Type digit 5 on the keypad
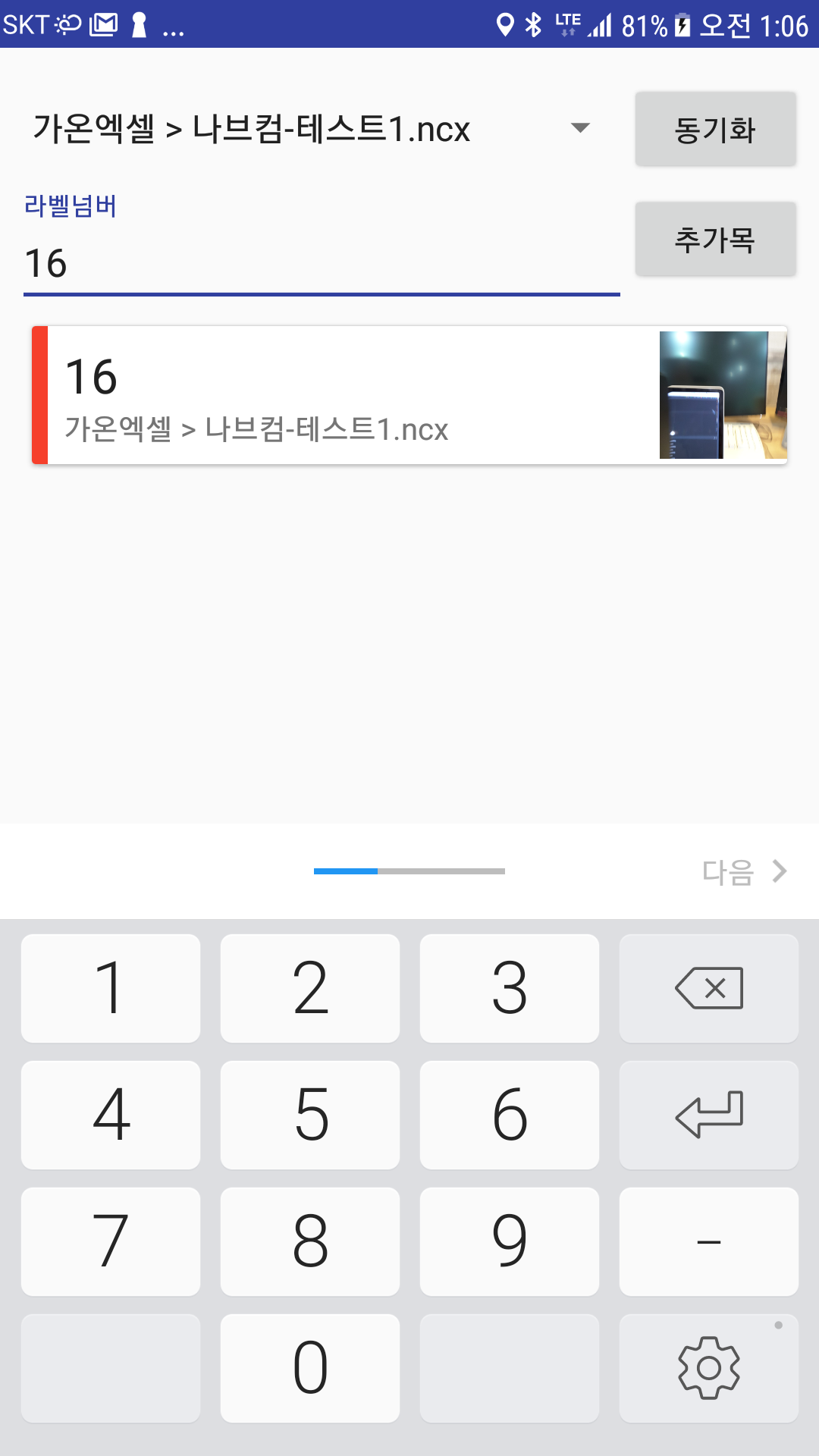 pyautogui.click(x=310, y=1115)
